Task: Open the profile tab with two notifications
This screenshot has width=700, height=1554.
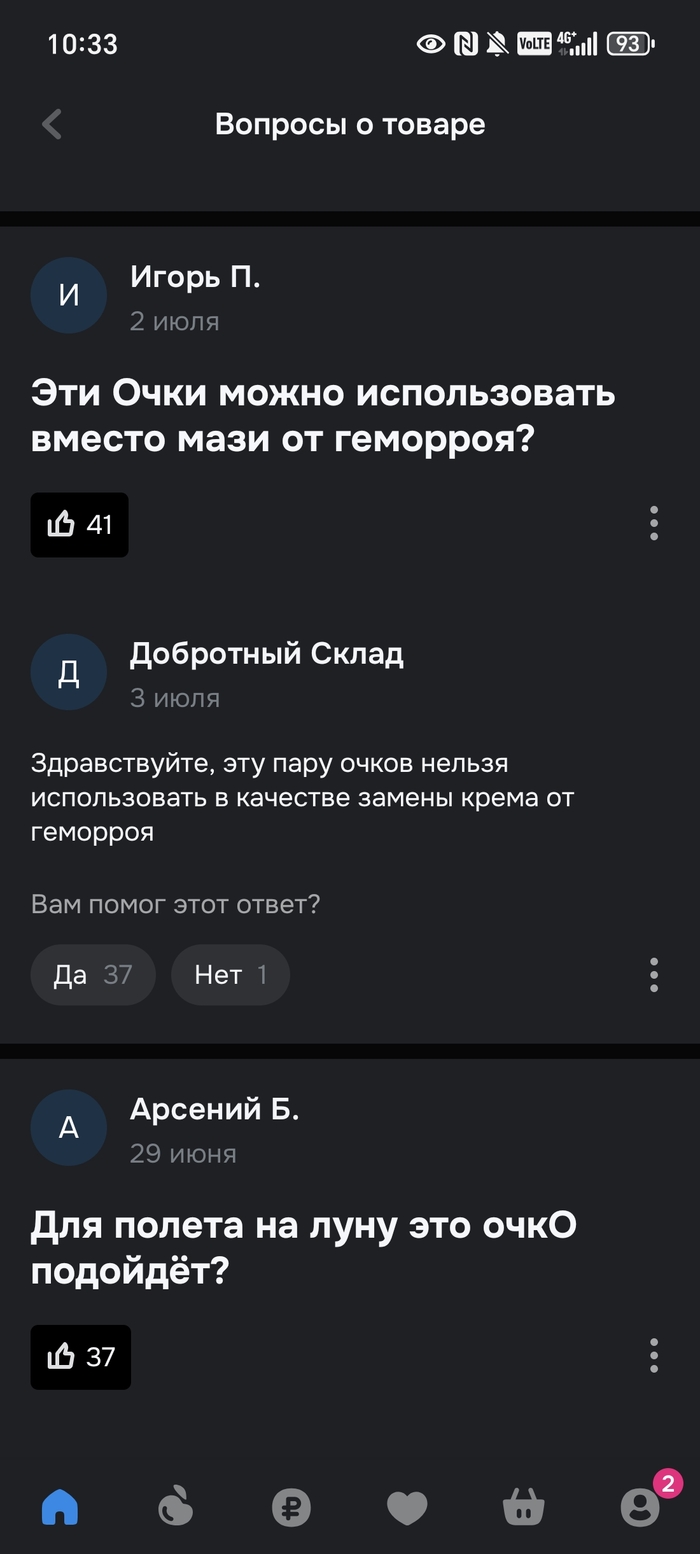Action: click(x=640, y=1506)
